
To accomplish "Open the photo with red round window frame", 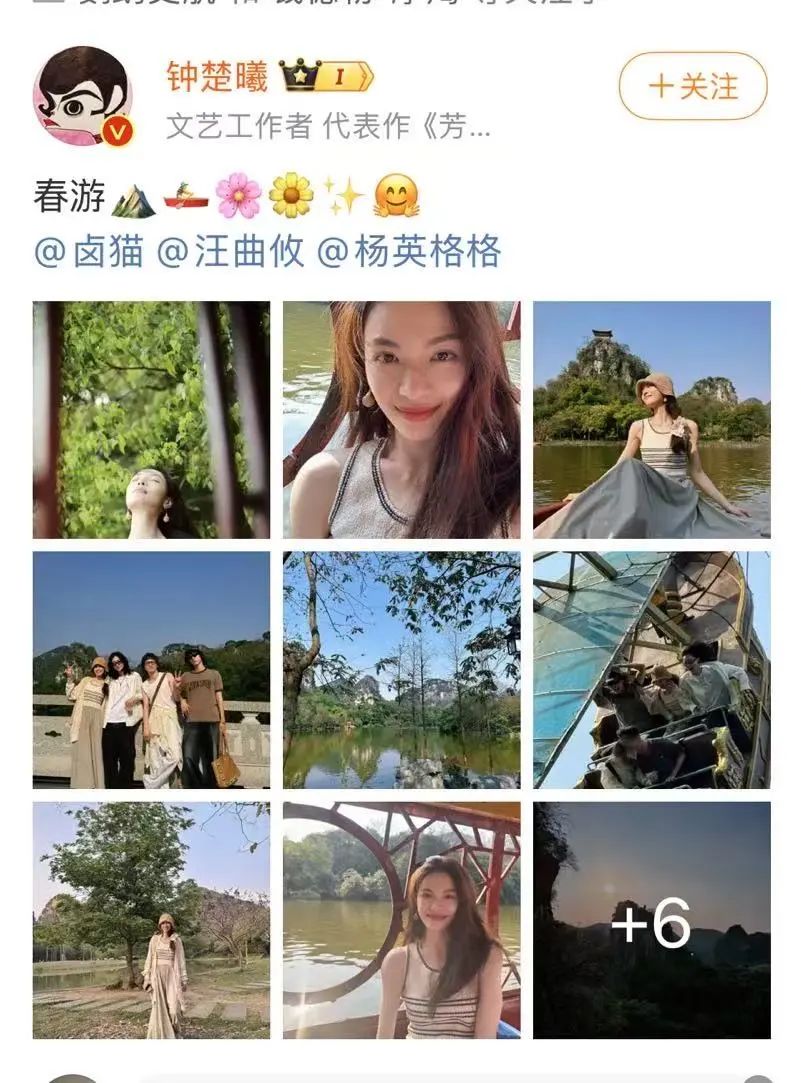I will (x=401, y=920).
